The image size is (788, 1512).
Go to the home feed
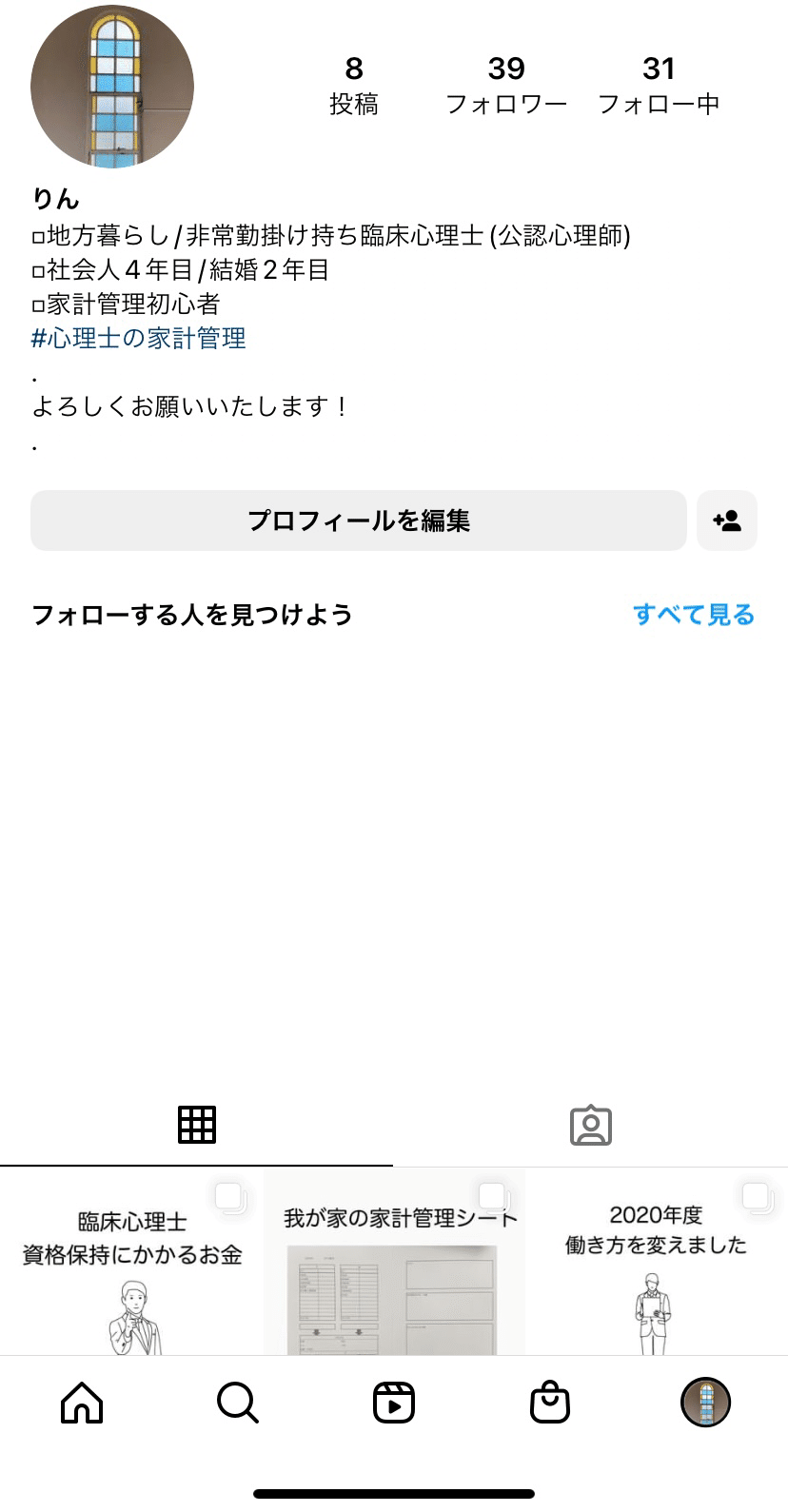tap(82, 1403)
